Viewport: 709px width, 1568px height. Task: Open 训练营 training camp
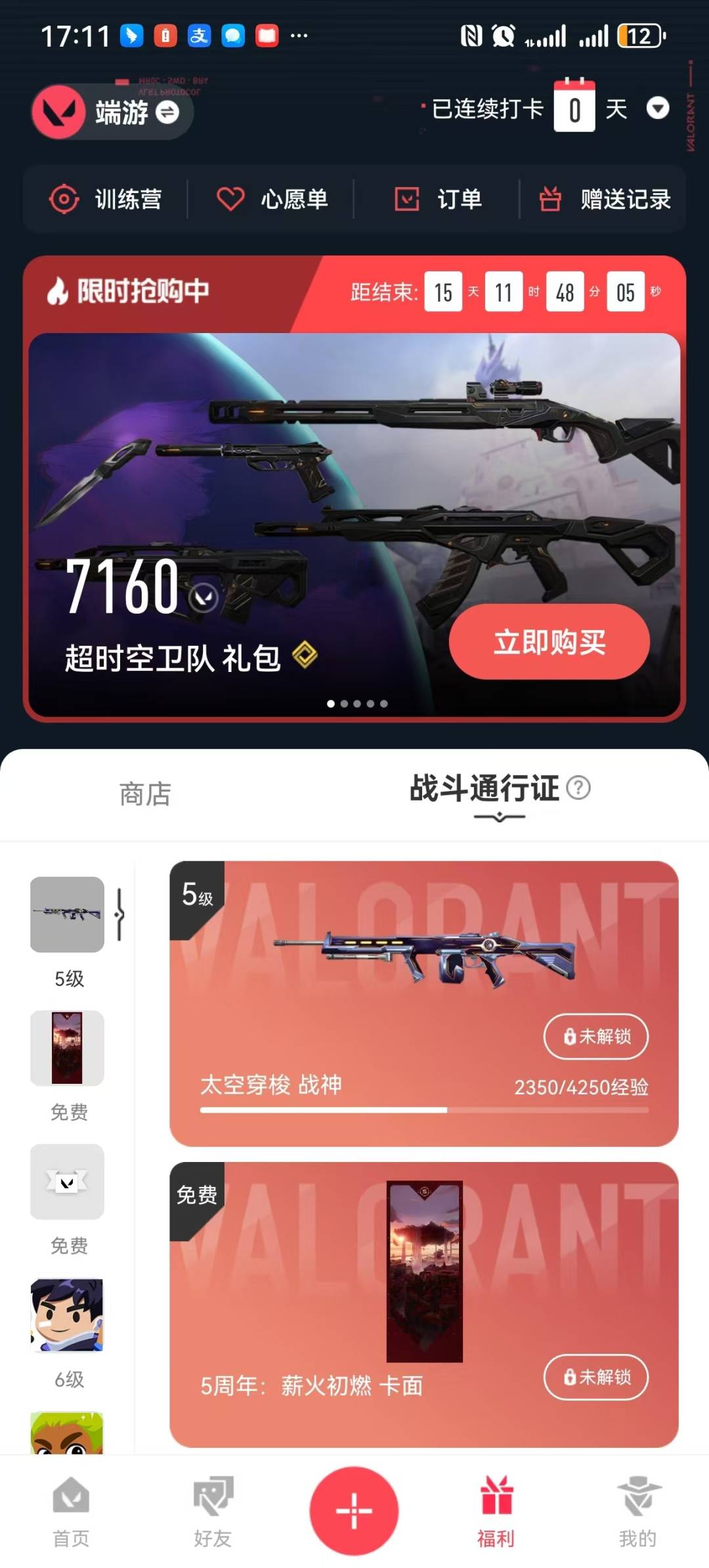(106, 199)
